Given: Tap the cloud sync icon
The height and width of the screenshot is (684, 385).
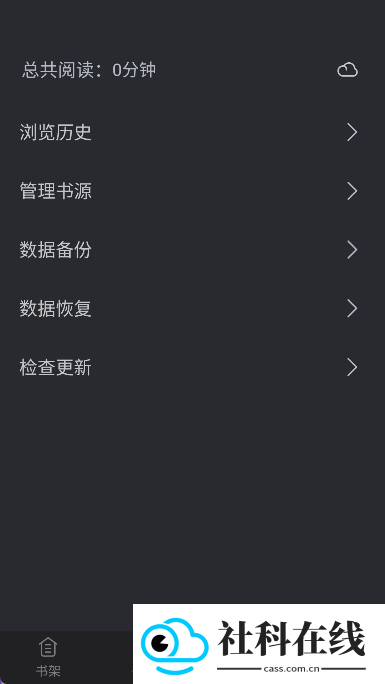Looking at the screenshot, I should point(348,70).
